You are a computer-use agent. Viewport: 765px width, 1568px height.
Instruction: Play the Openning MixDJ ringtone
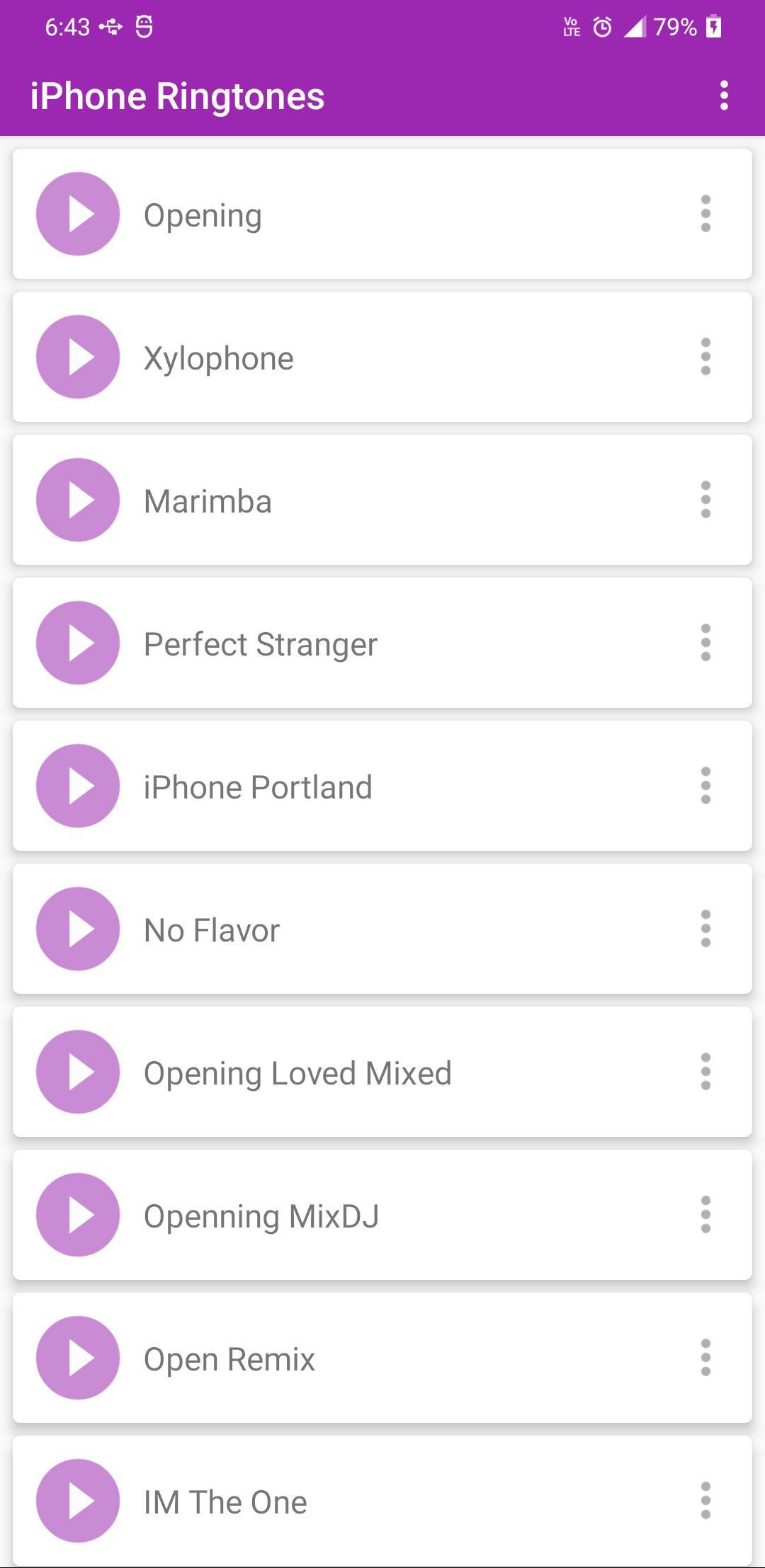pyautogui.click(x=78, y=1215)
